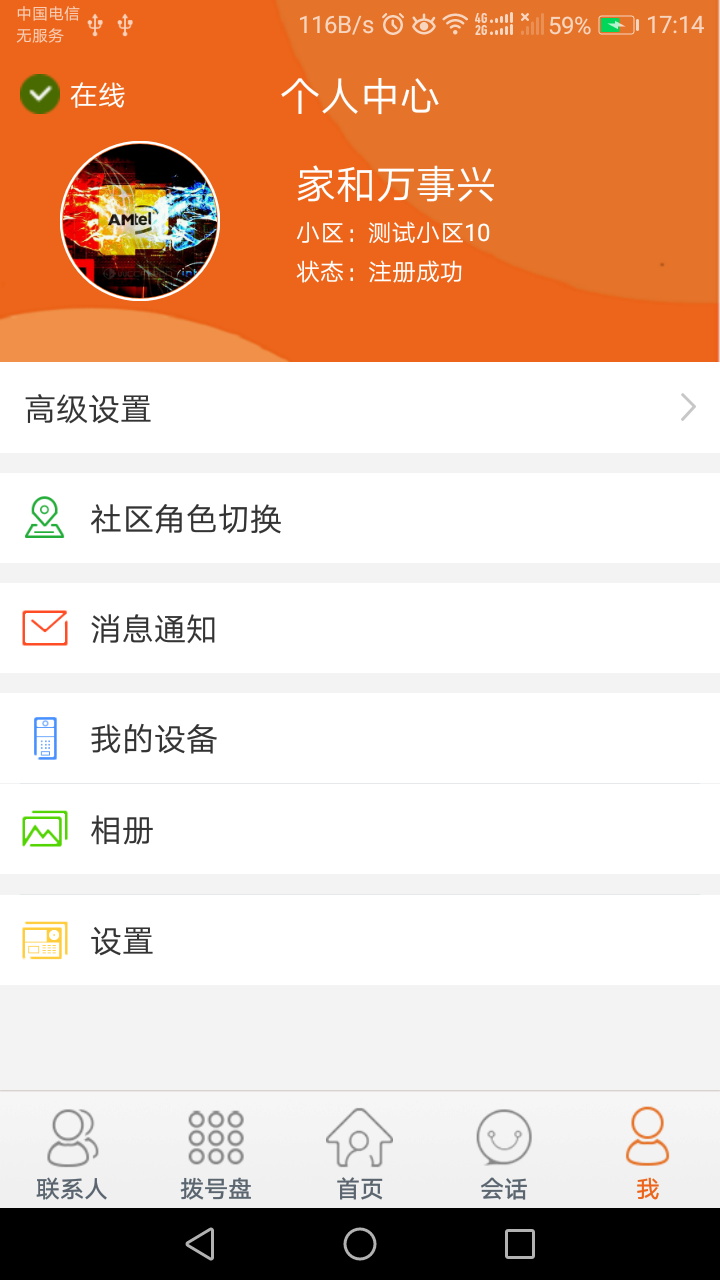Tap the system home button

[x=360, y=1244]
